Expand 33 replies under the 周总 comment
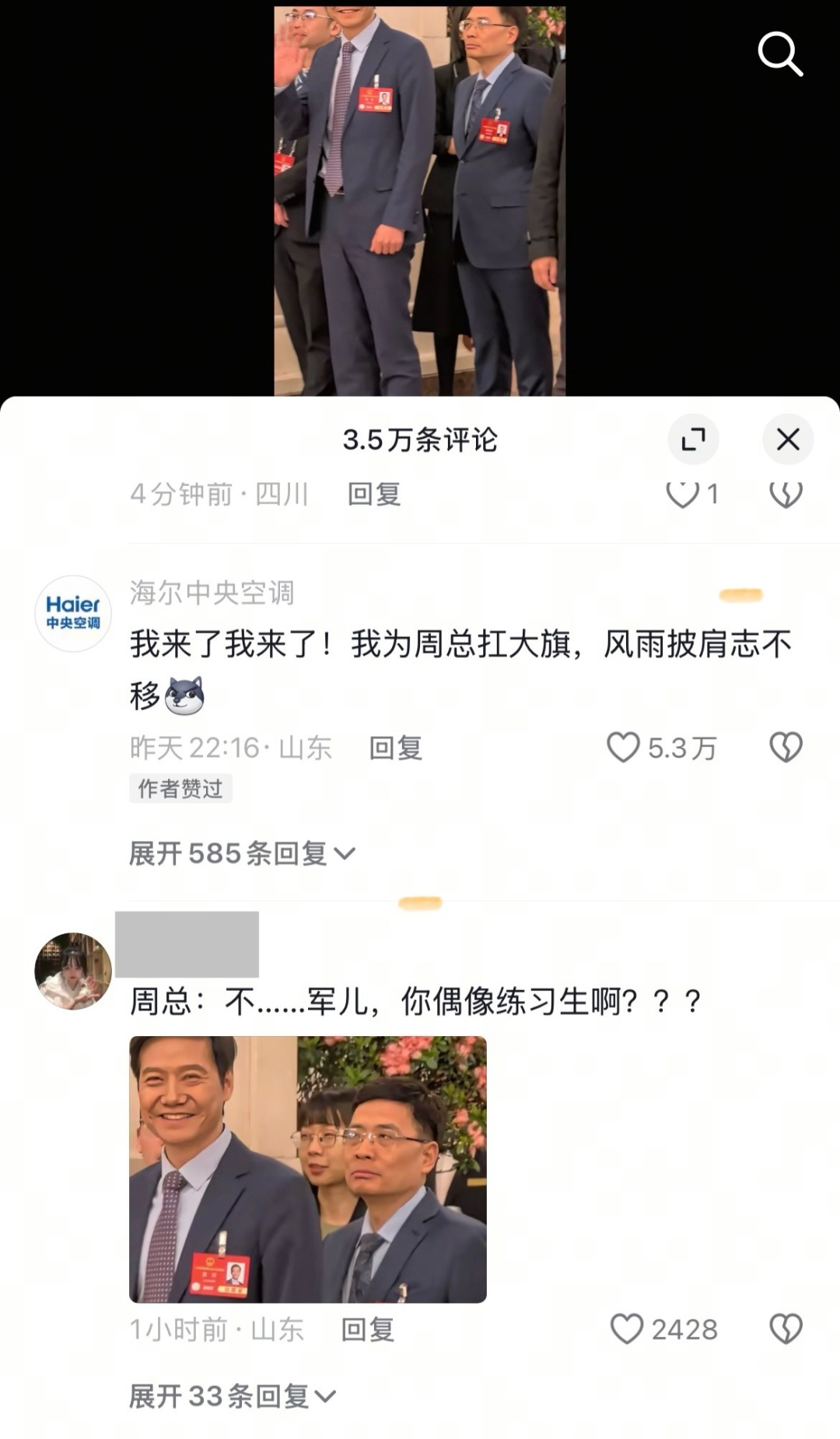The height and width of the screenshot is (1439, 840). 233,1396
